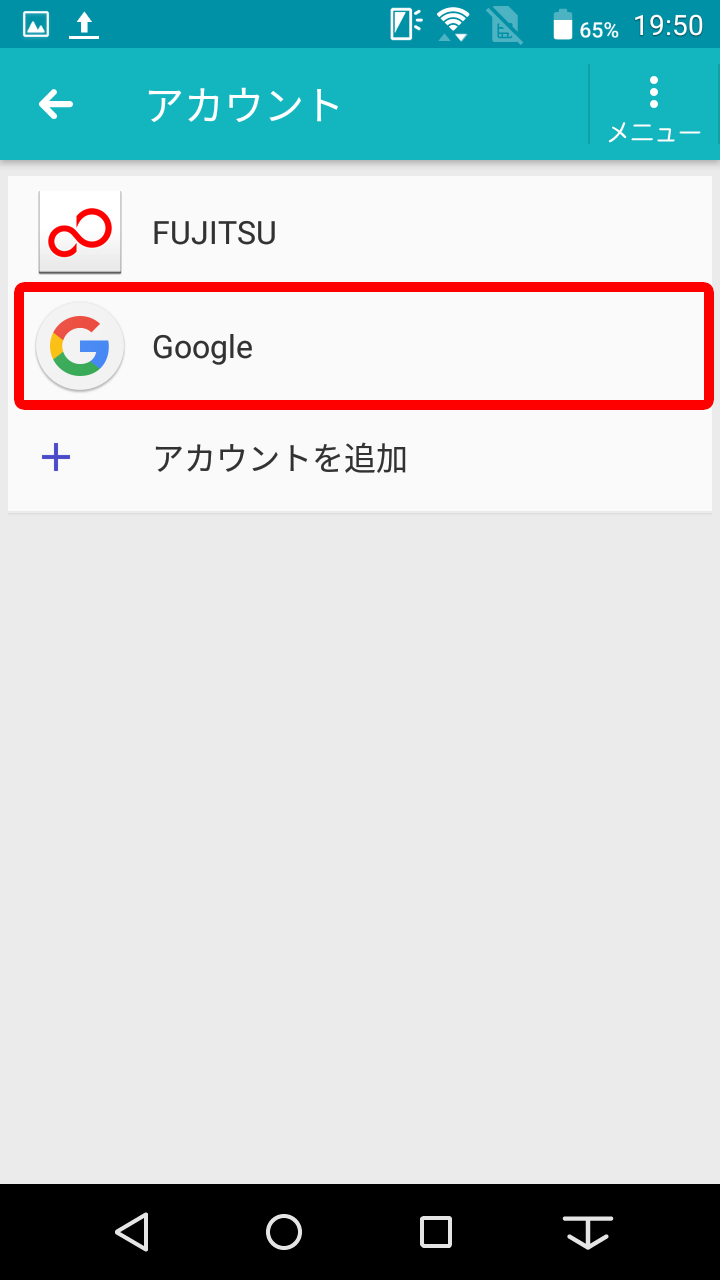Viewport: 720px width, 1280px height.
Task: Open the FUJITSU account
Action: tap(360, 233)
